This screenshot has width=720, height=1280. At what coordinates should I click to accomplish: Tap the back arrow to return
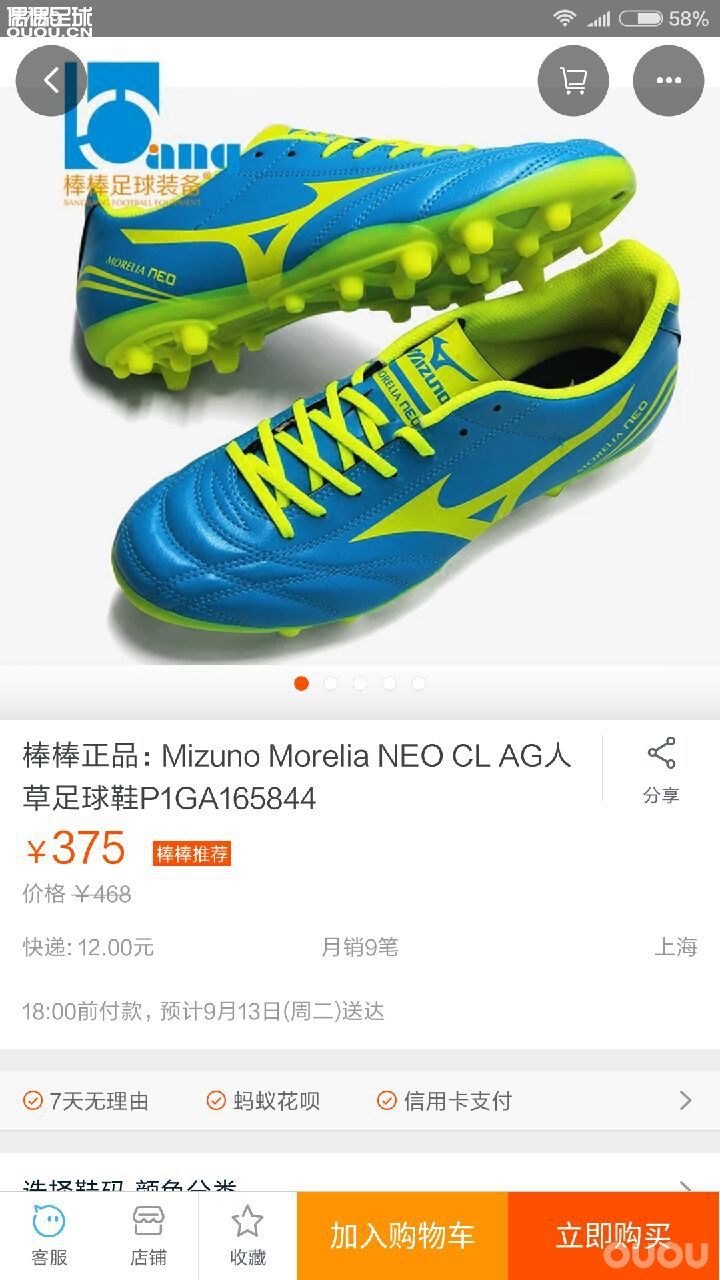point(50,80)
